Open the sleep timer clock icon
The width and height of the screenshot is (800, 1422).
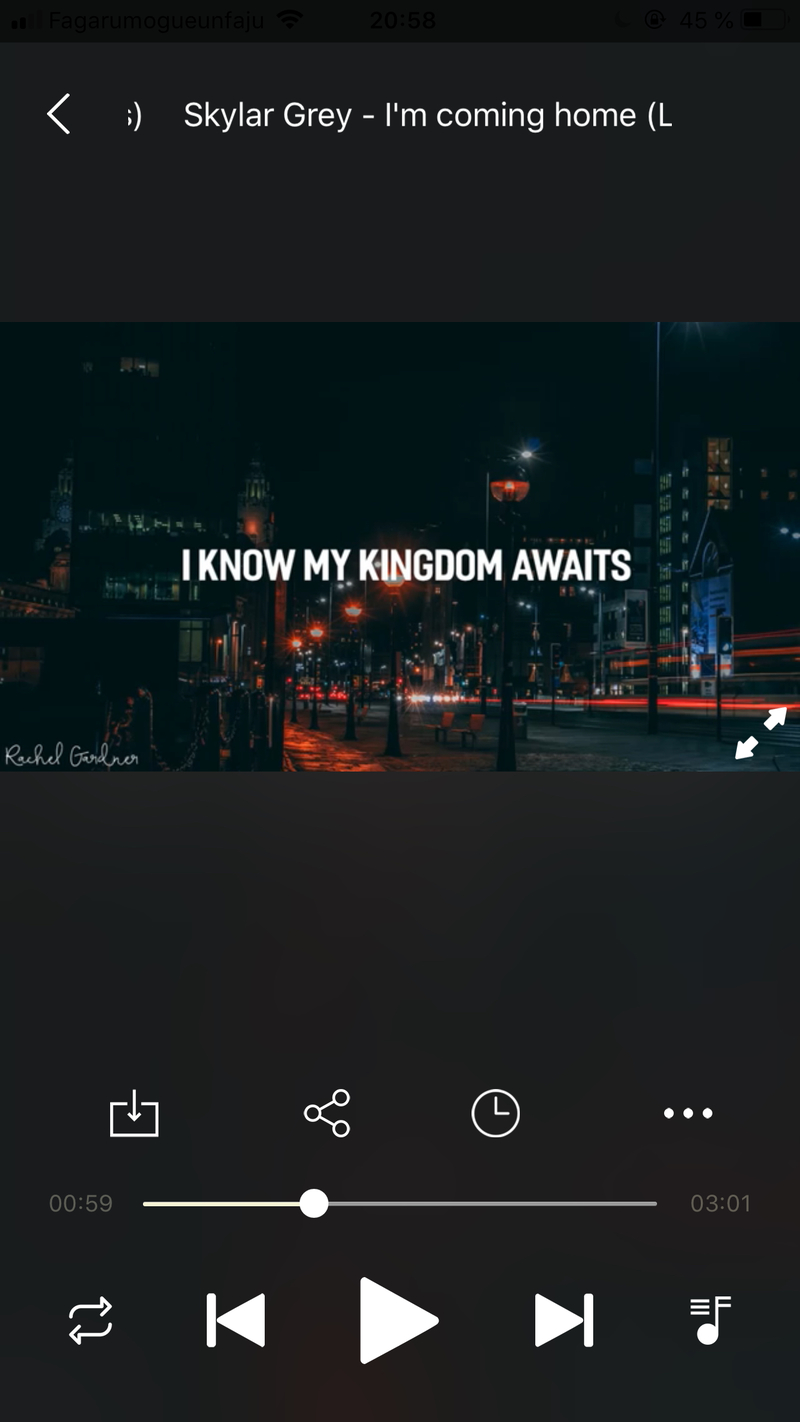pos(495,1113)
